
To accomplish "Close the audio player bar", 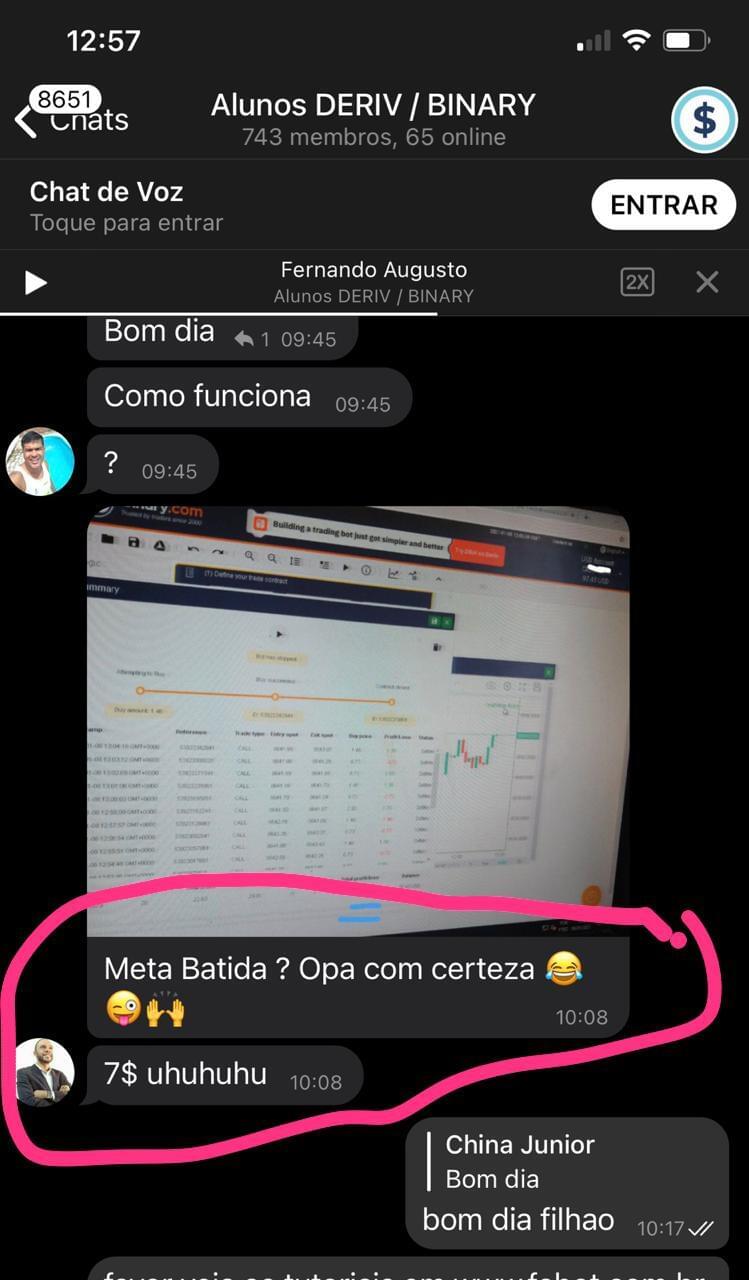I will 707,283.
